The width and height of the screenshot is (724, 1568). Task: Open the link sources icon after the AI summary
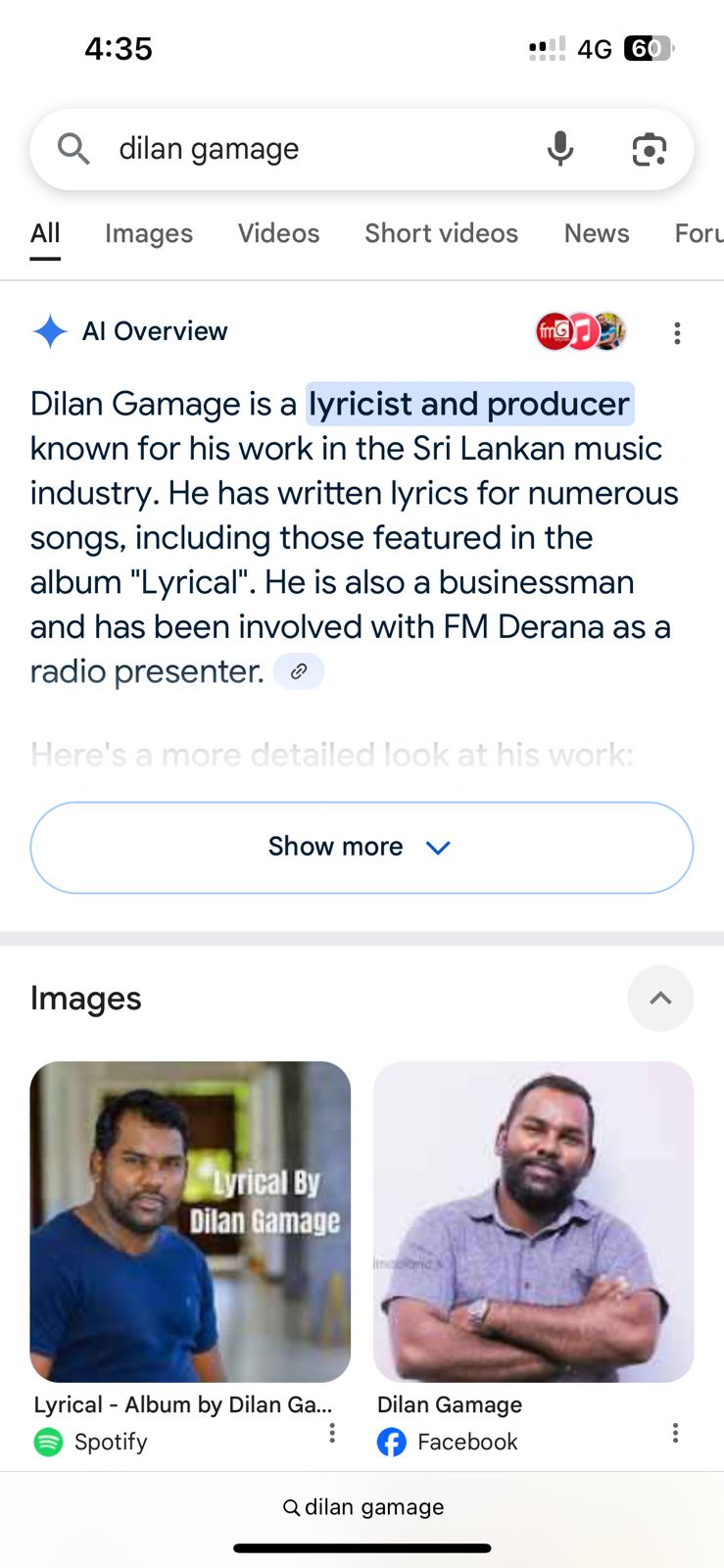[x=299, y=670]
